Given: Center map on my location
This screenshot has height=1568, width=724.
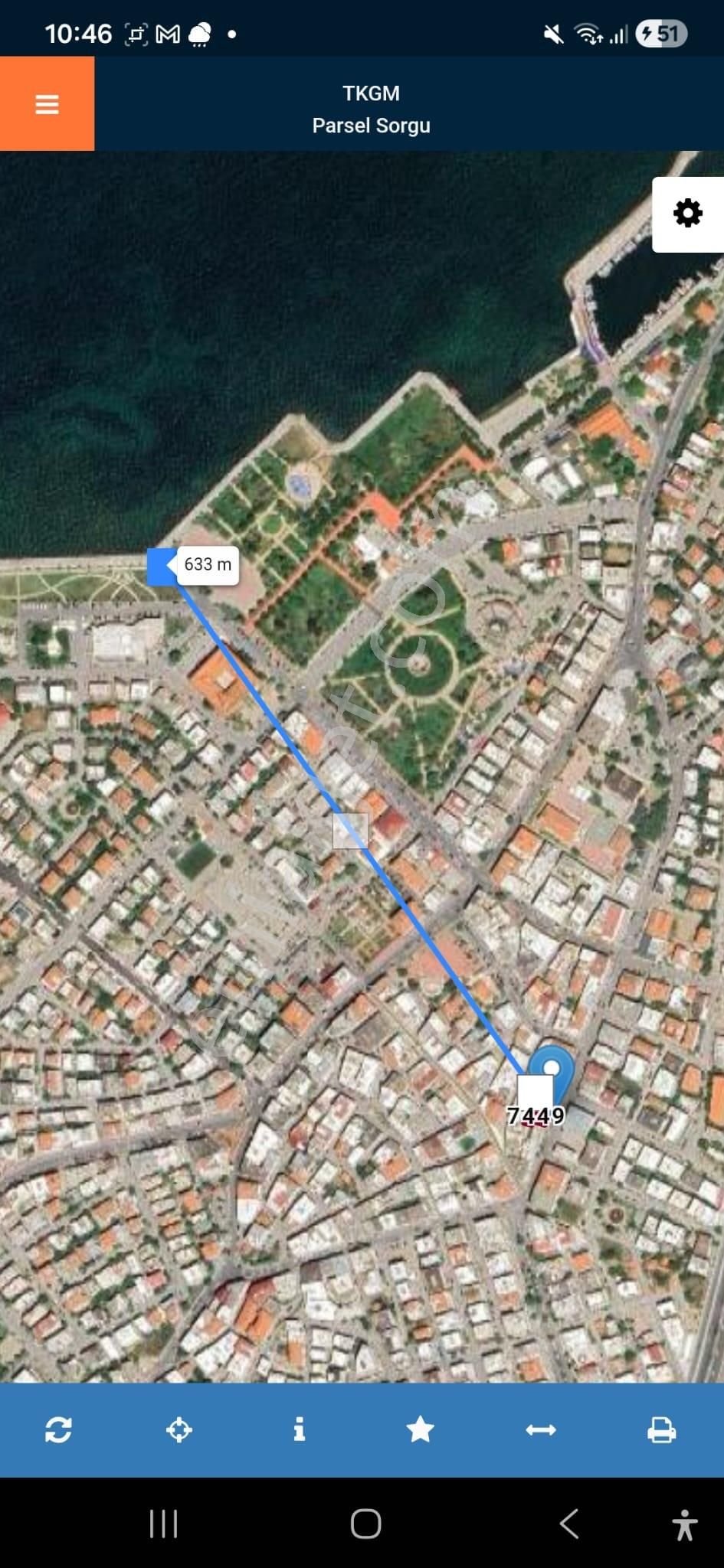Looking at the screenshot, I should coord(179,1429).
